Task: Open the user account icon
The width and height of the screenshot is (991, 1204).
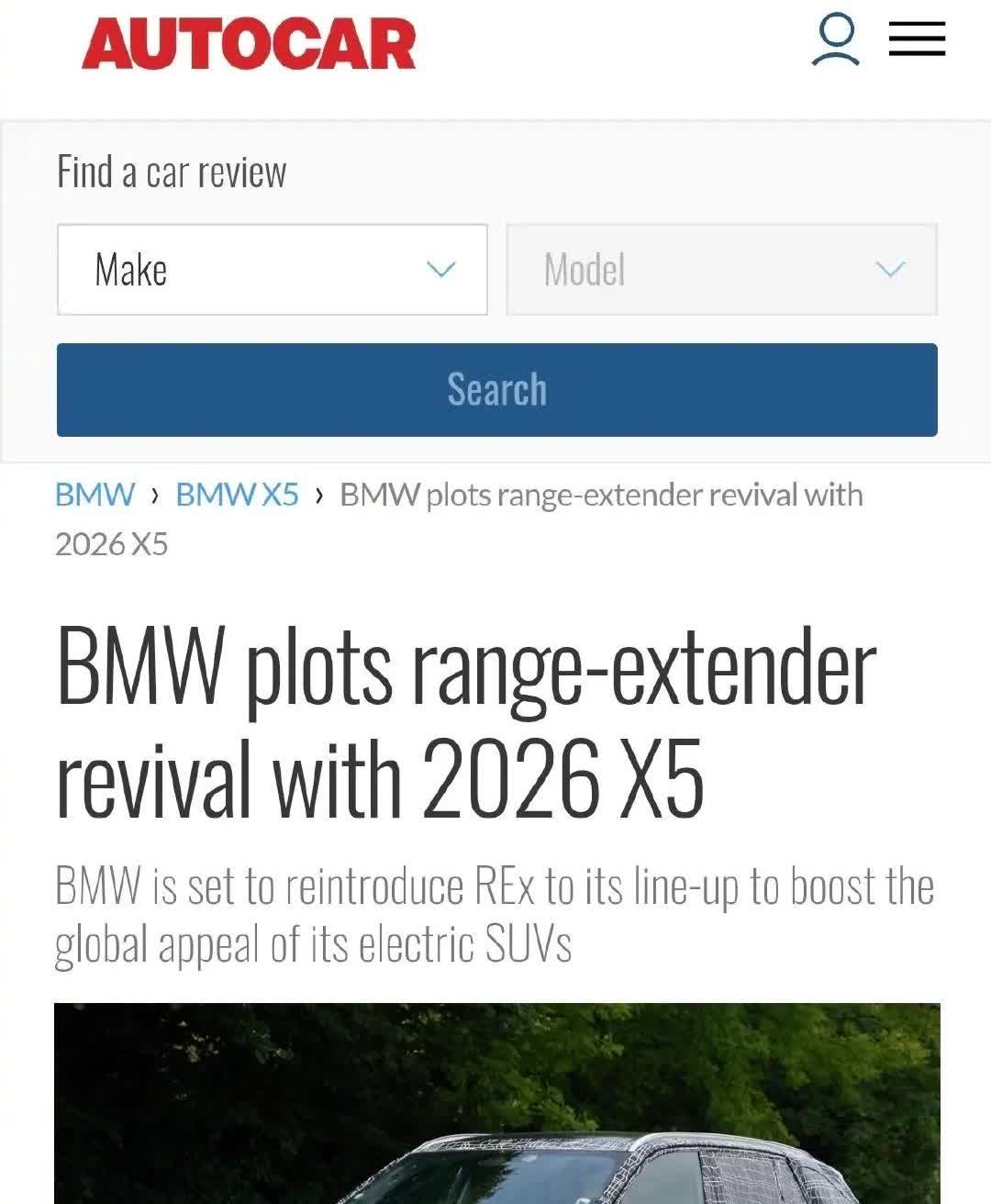Action: tap(835, 40)
